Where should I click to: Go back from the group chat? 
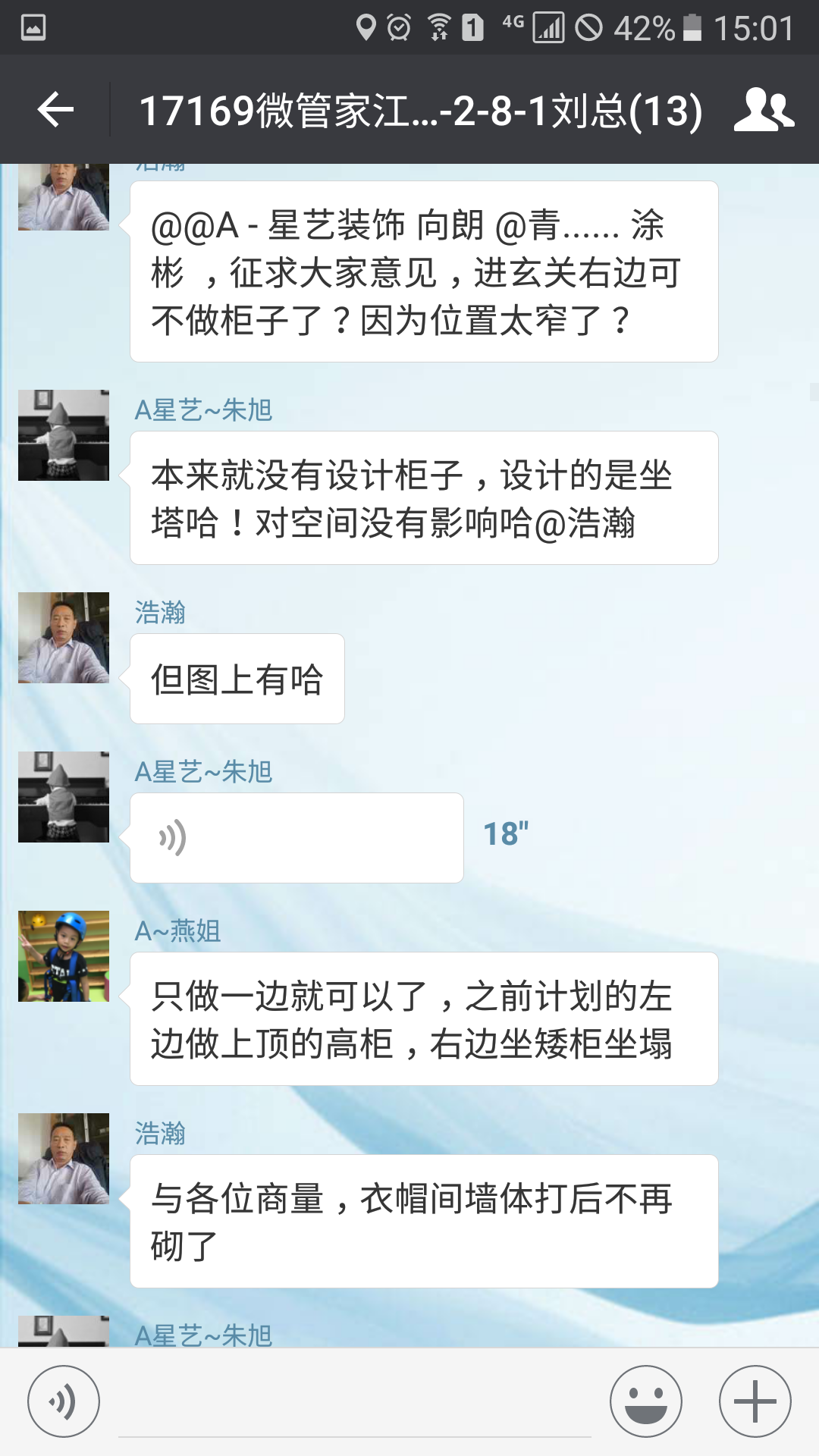click(x=55, y=110)
